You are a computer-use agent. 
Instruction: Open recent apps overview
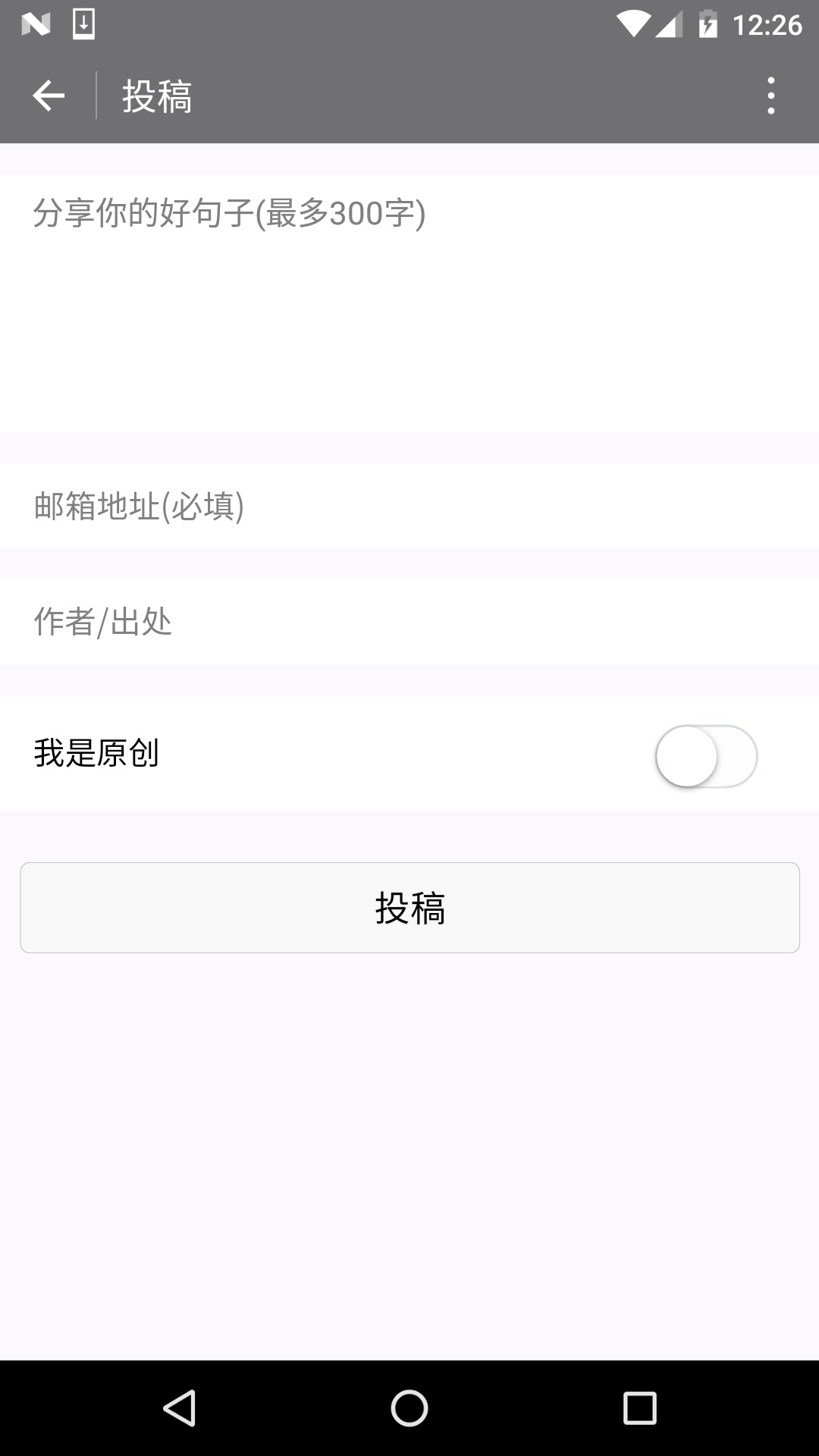[639, 1408]
